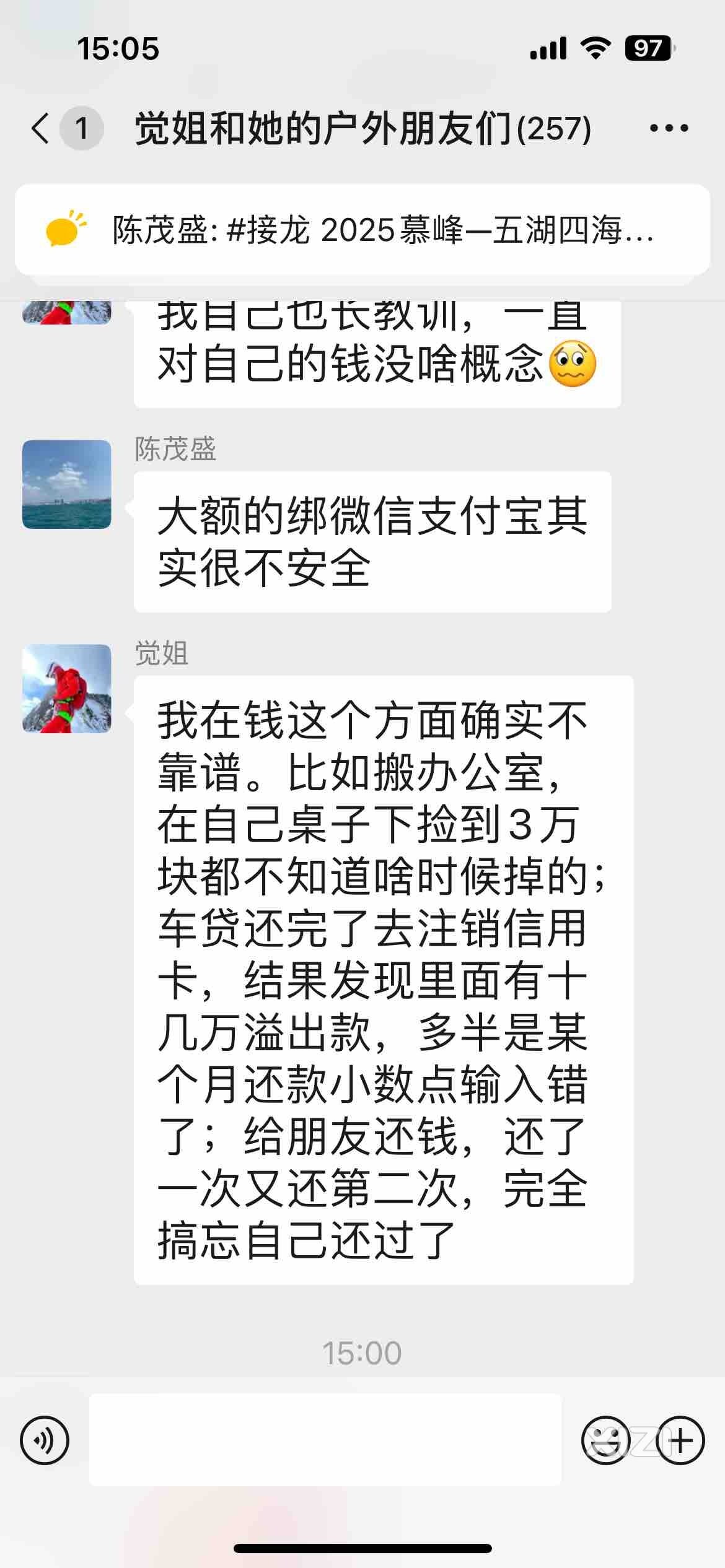The image size is (725, 1568).
Task: Focus the message text field
Action: (325, 1440)
